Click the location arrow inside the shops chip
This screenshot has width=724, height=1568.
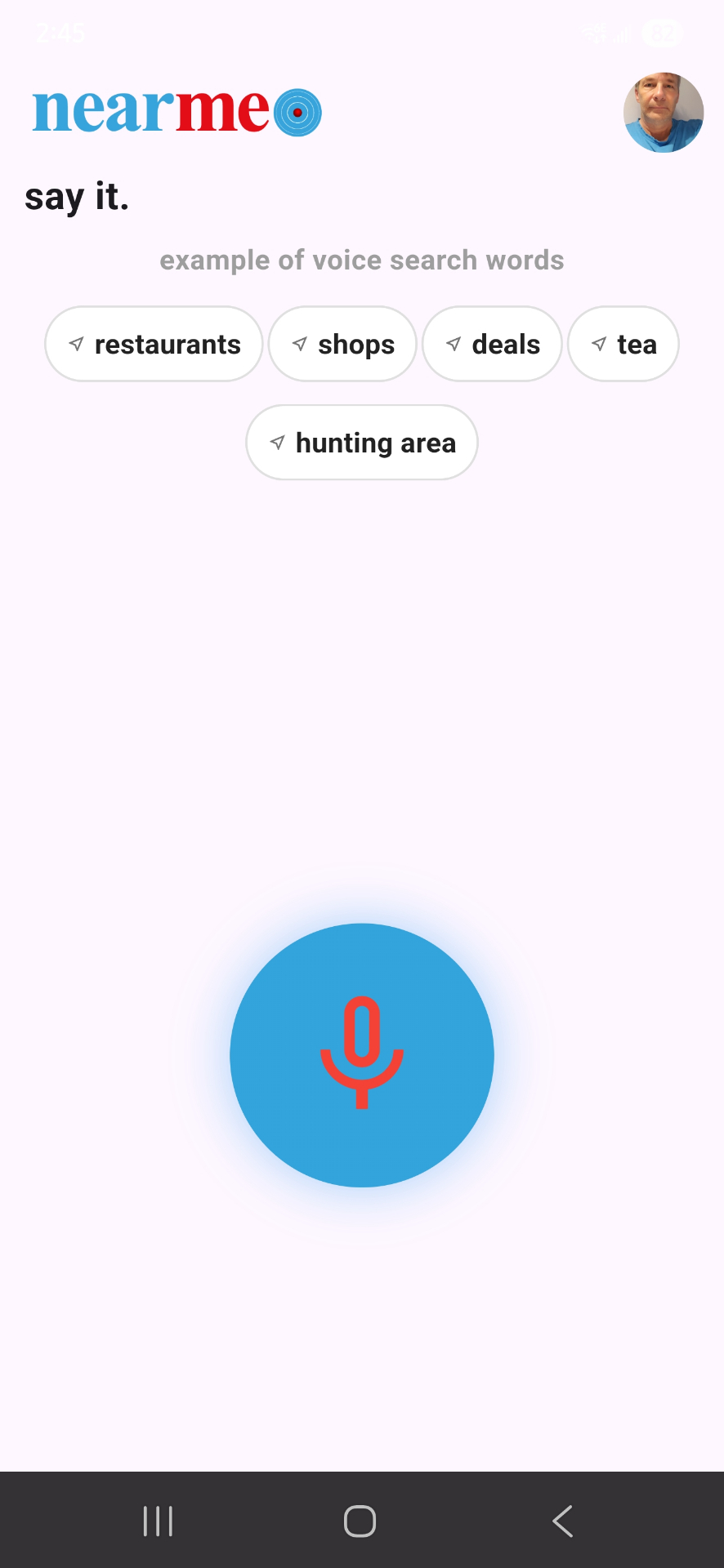click(x=299, y=344)
